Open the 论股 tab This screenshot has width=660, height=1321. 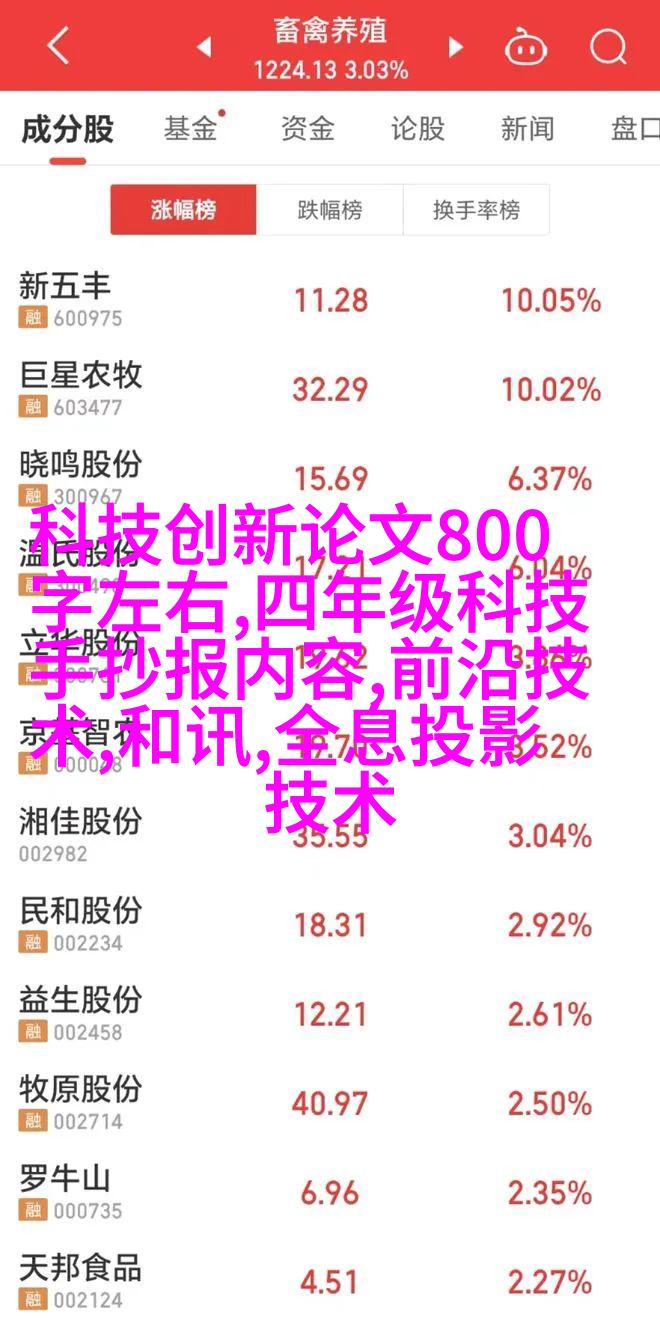[416, 128]
